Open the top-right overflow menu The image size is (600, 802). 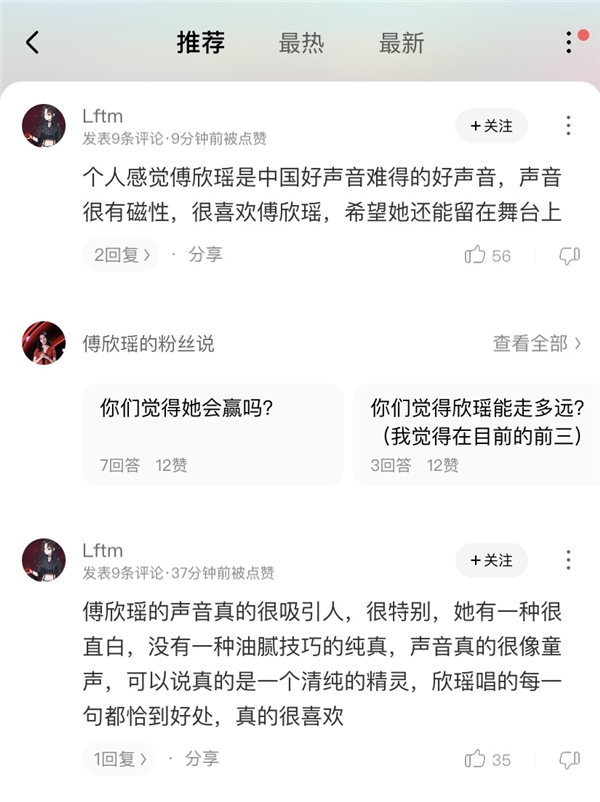tap(569, 42)
